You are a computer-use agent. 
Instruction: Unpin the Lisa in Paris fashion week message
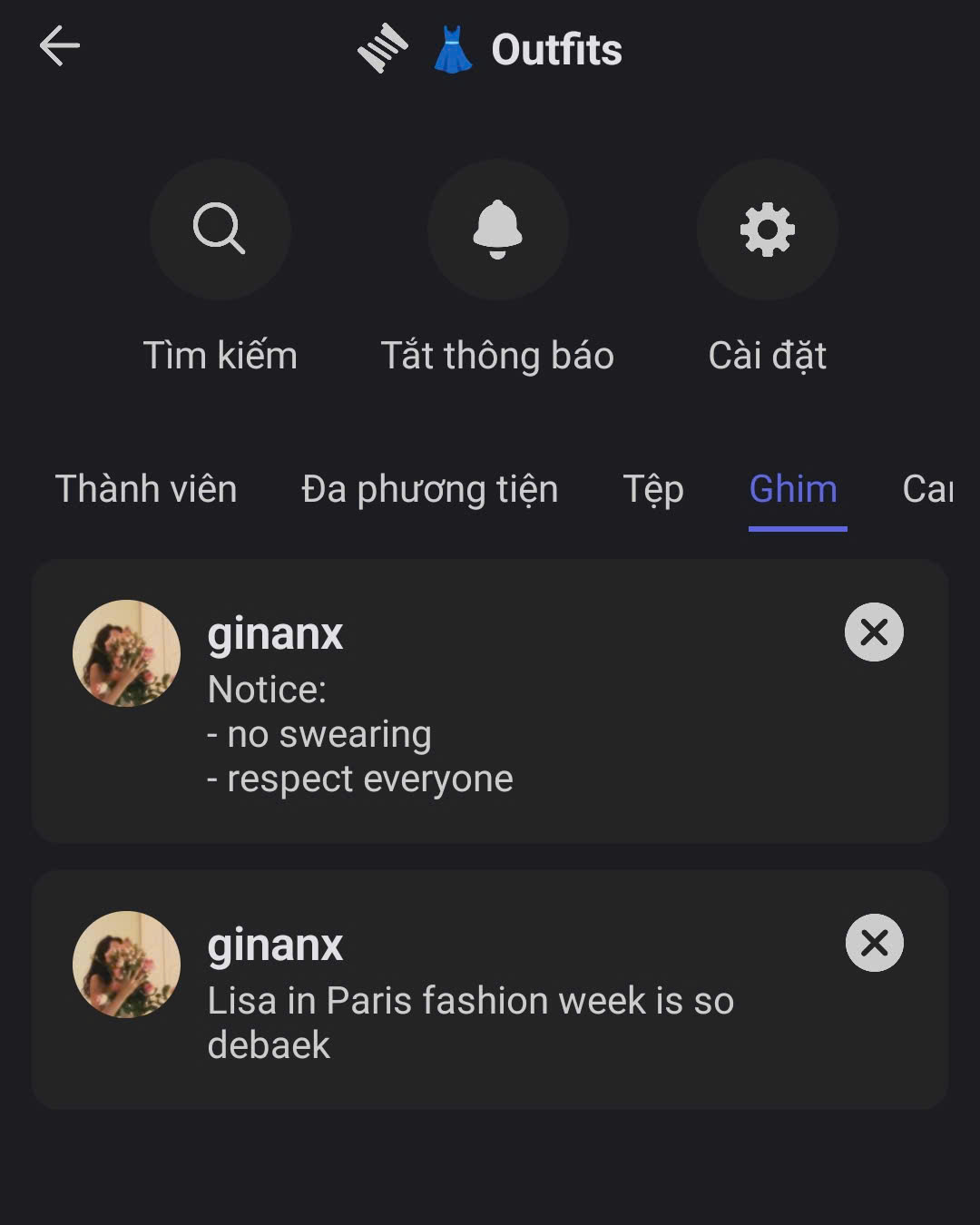874,943
